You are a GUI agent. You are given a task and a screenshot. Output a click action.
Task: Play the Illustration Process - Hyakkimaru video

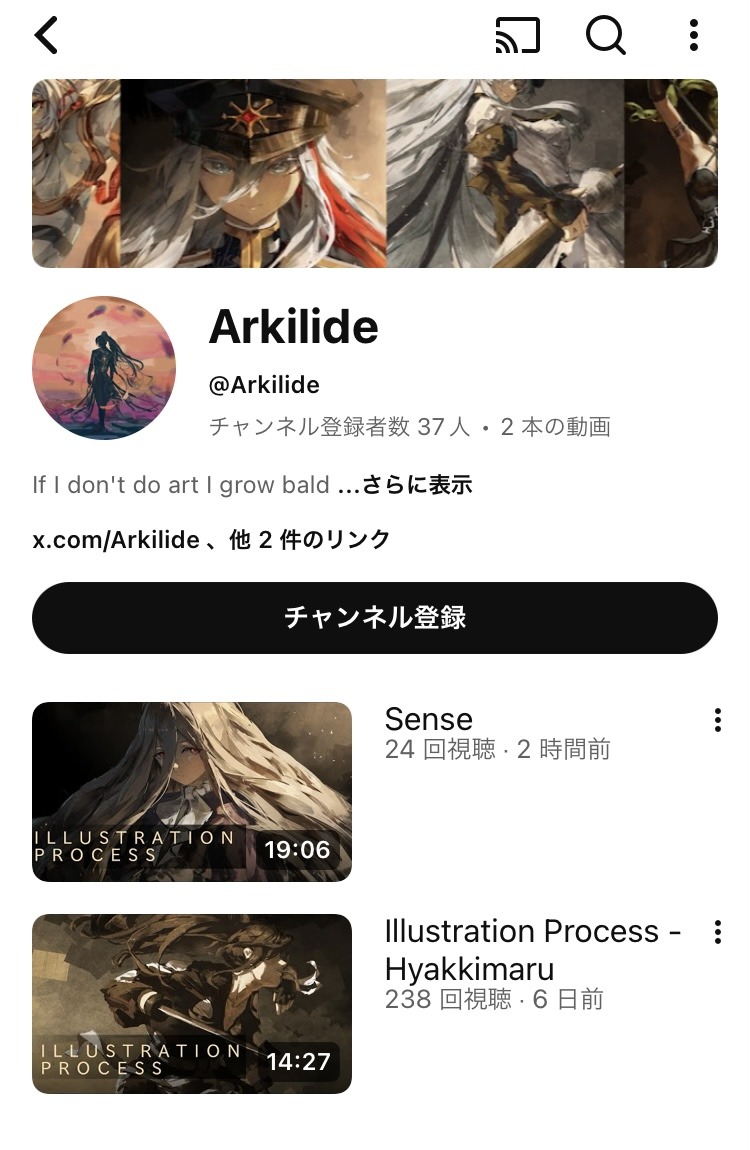pos(192,1004)
